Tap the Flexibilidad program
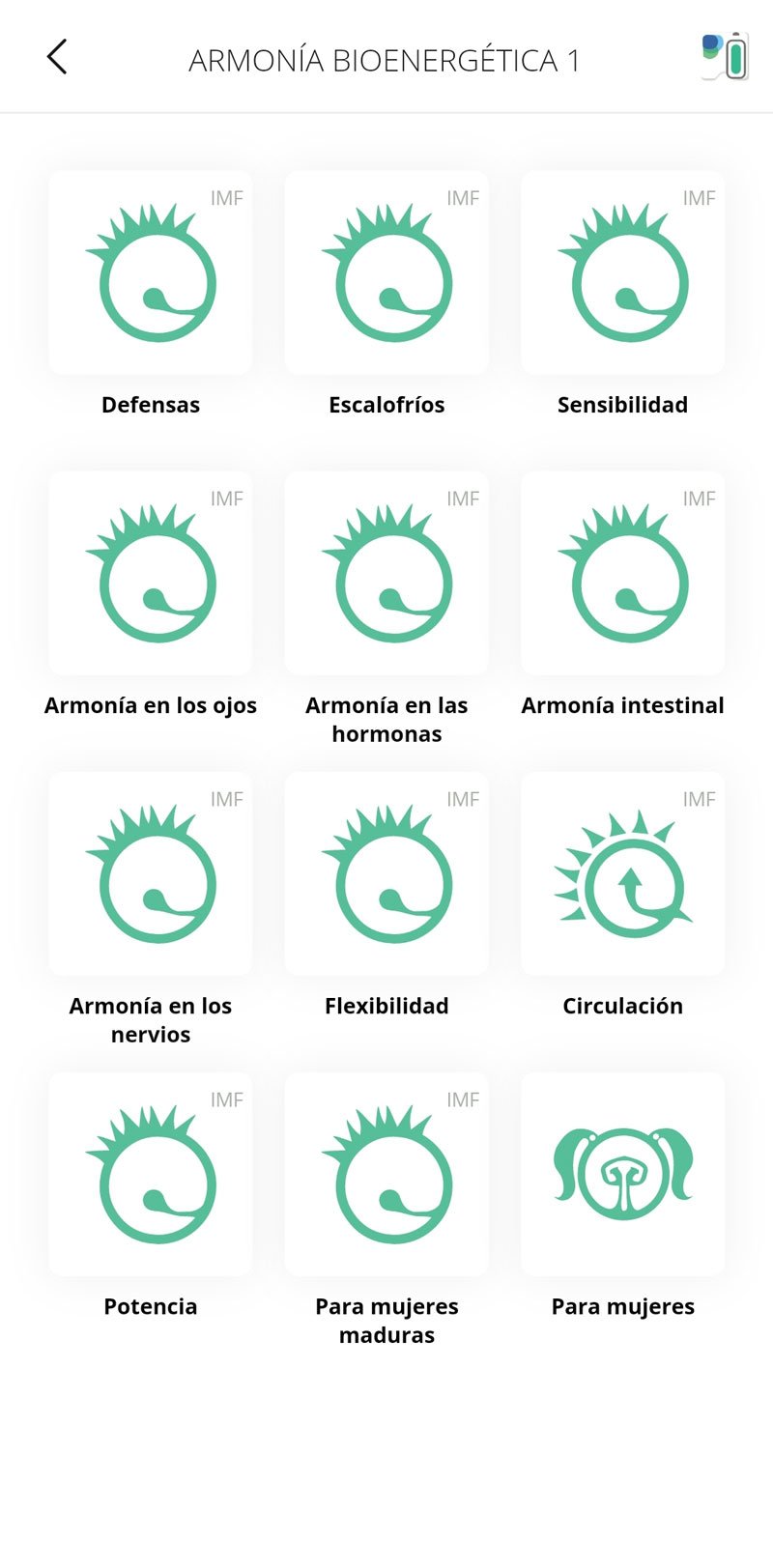This screenshot has height=1568, width=773. 386,874
